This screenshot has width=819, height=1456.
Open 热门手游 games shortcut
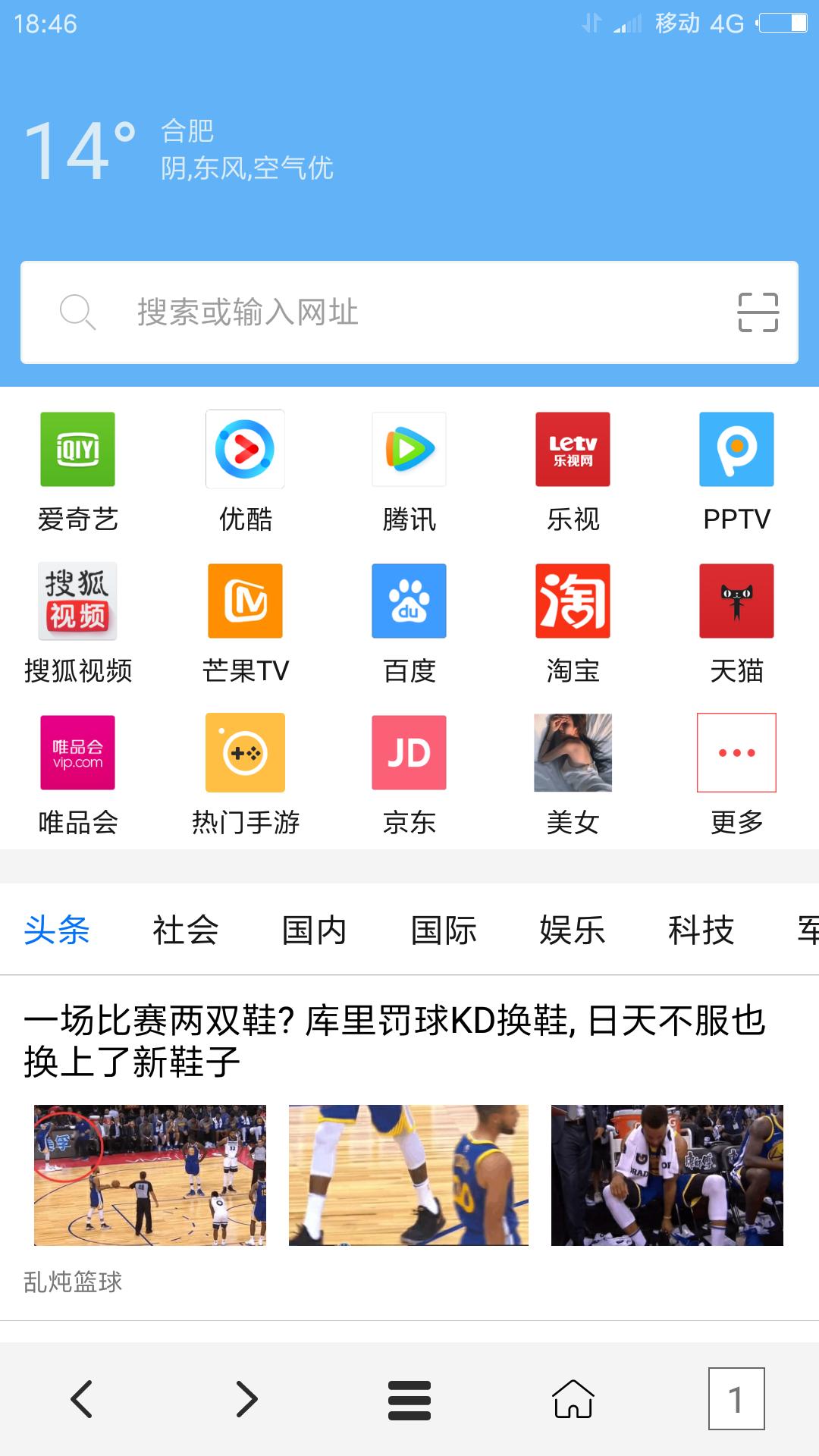245,752
